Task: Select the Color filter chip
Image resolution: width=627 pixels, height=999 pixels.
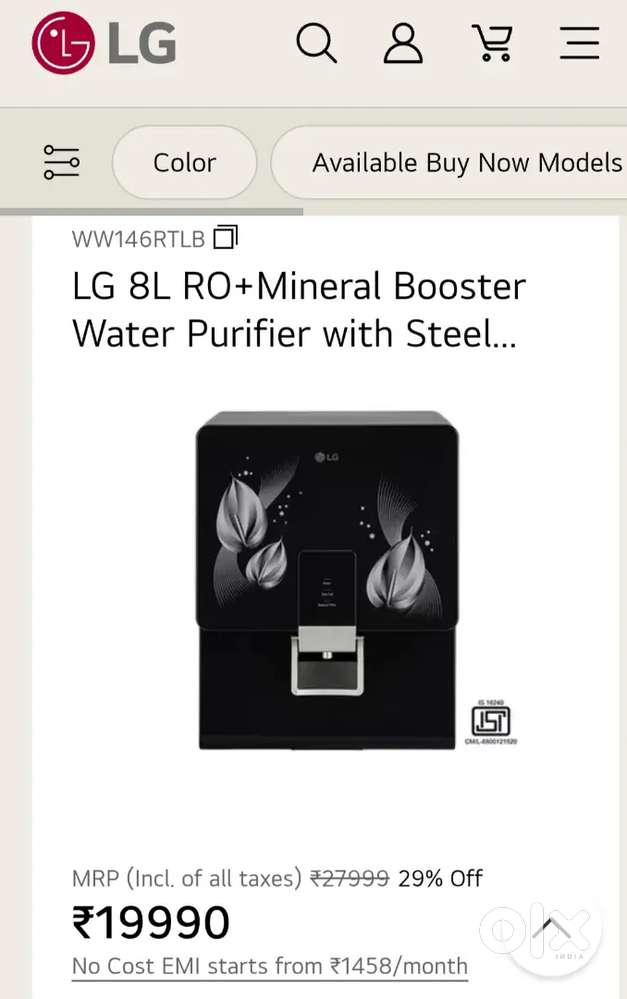Action: 184,162
